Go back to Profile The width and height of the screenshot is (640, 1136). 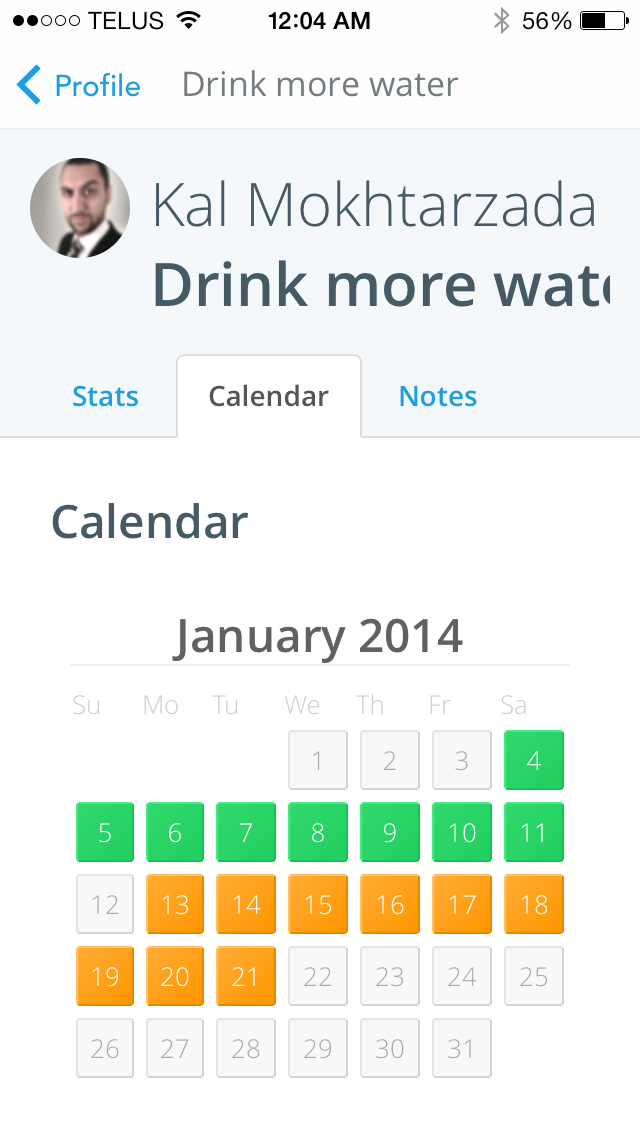point(79,86)
